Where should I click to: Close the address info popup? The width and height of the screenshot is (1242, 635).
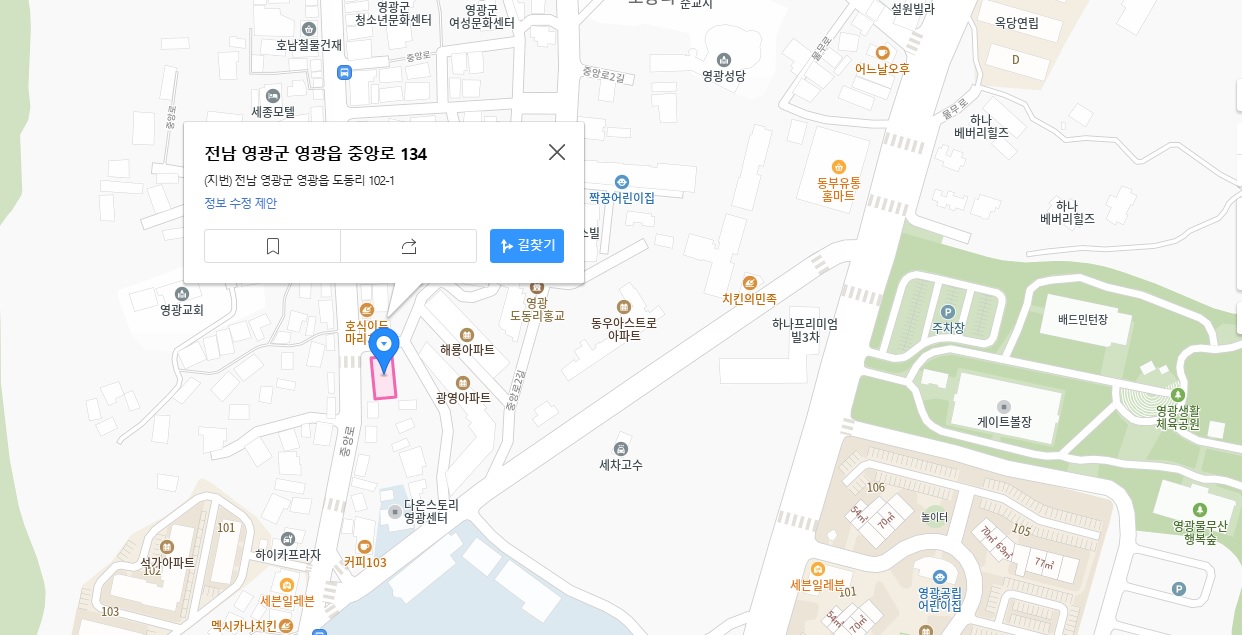point(557,152)
